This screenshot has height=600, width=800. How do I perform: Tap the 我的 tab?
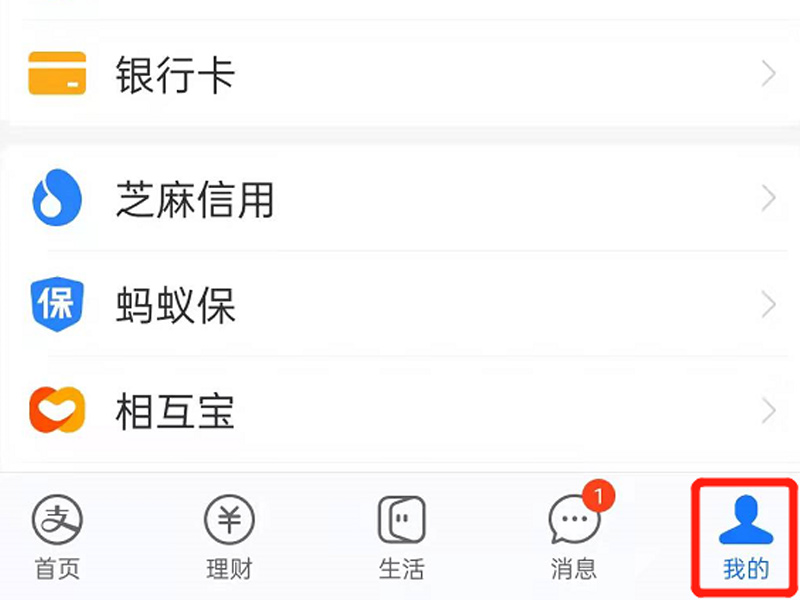[x=746, y=538]
